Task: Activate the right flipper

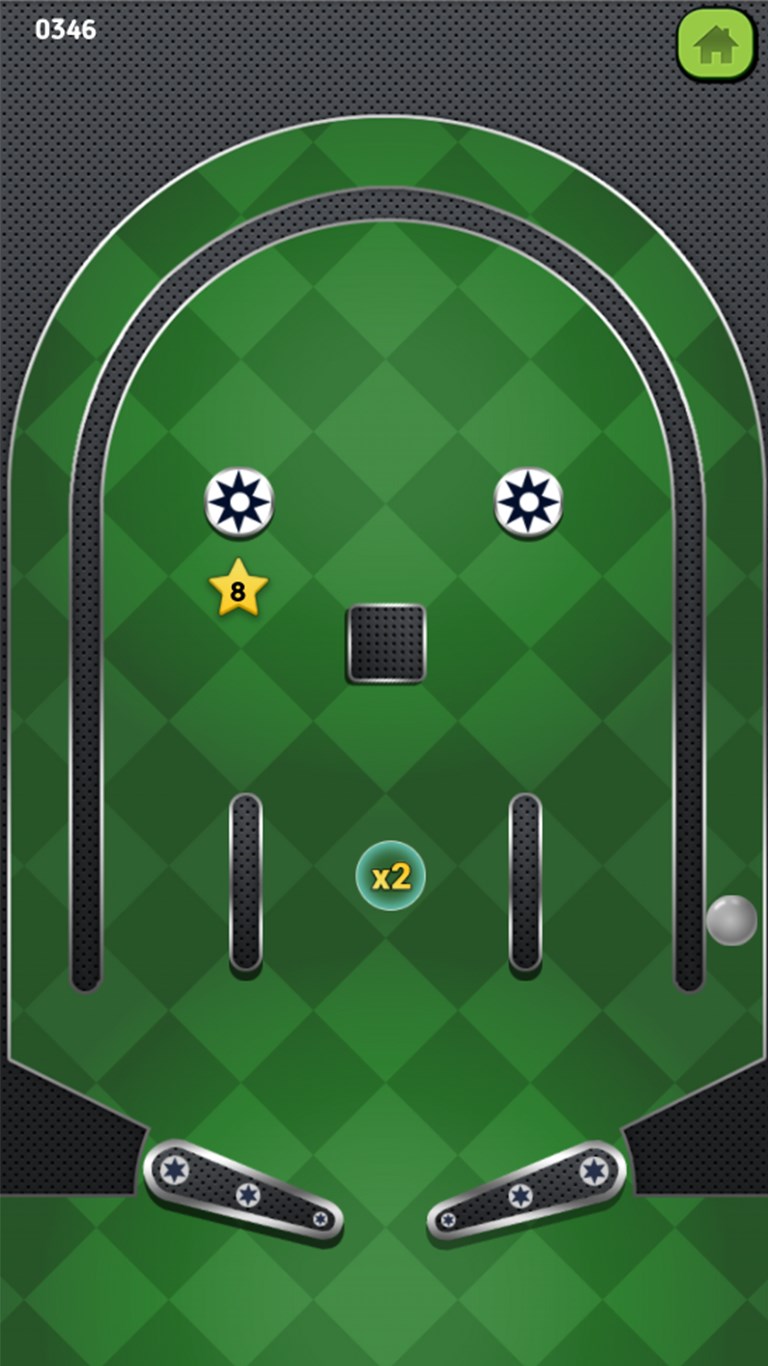Action: (527, 1190)
